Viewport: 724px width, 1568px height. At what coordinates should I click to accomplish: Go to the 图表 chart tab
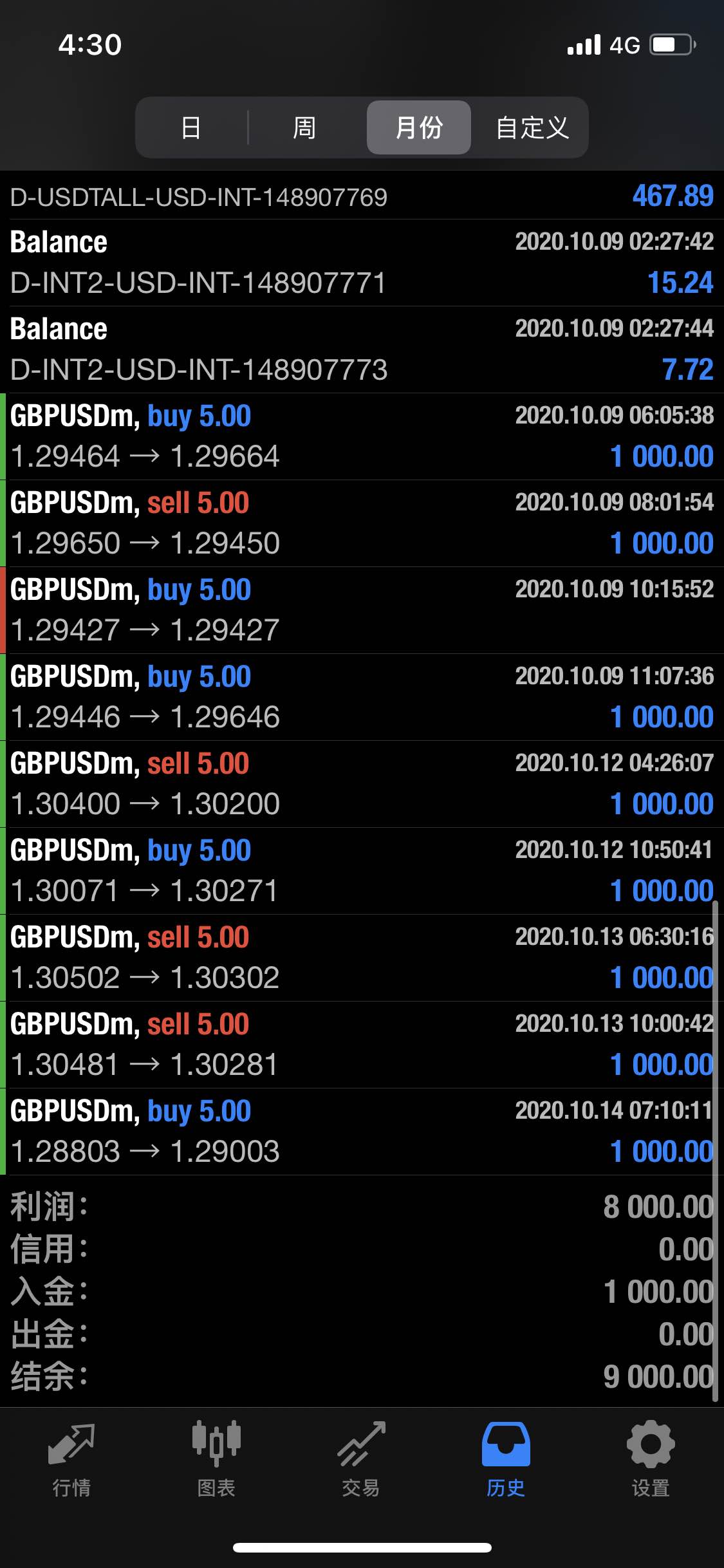click(216, 1460)
